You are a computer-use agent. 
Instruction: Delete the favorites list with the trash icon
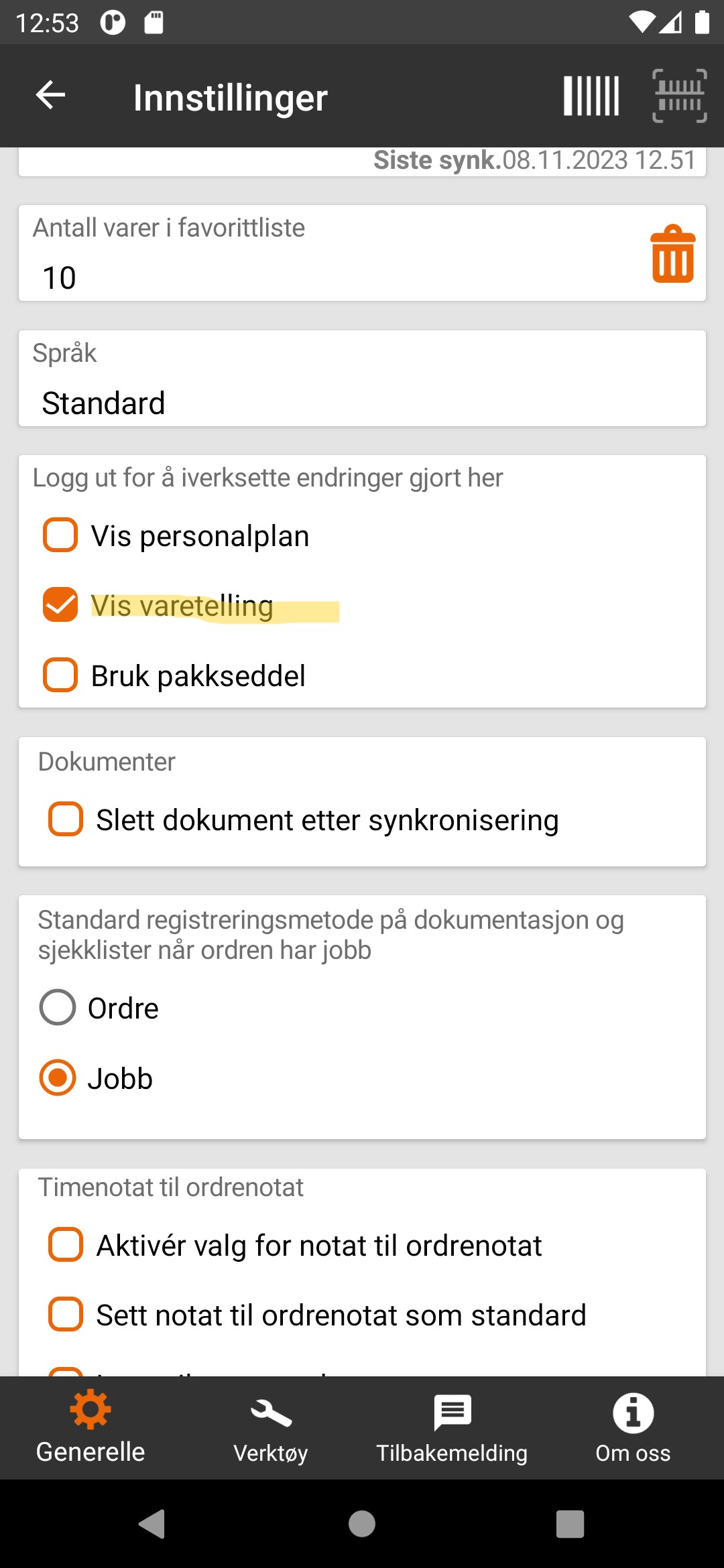[x=672, y=254]
